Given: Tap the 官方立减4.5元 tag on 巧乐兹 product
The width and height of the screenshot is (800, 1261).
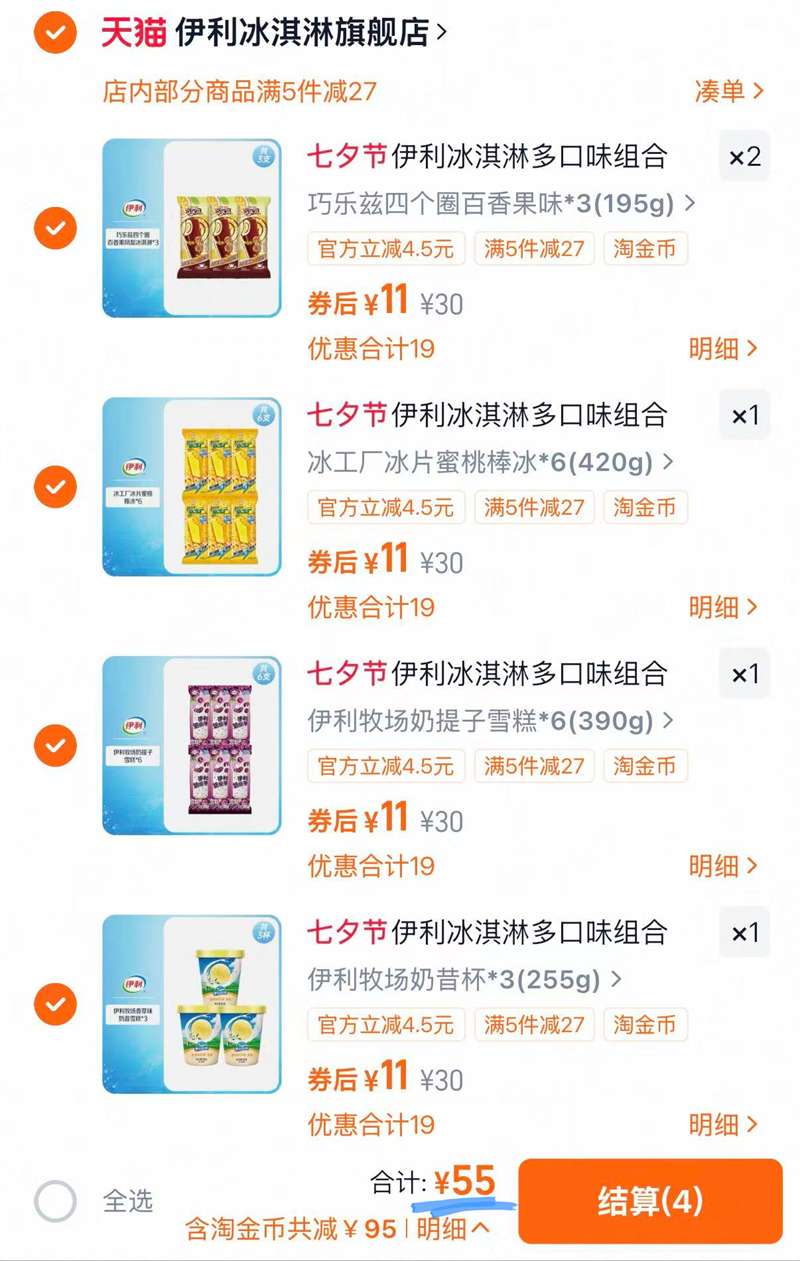Looking at the screenshot, I should (x=386, y=250).
